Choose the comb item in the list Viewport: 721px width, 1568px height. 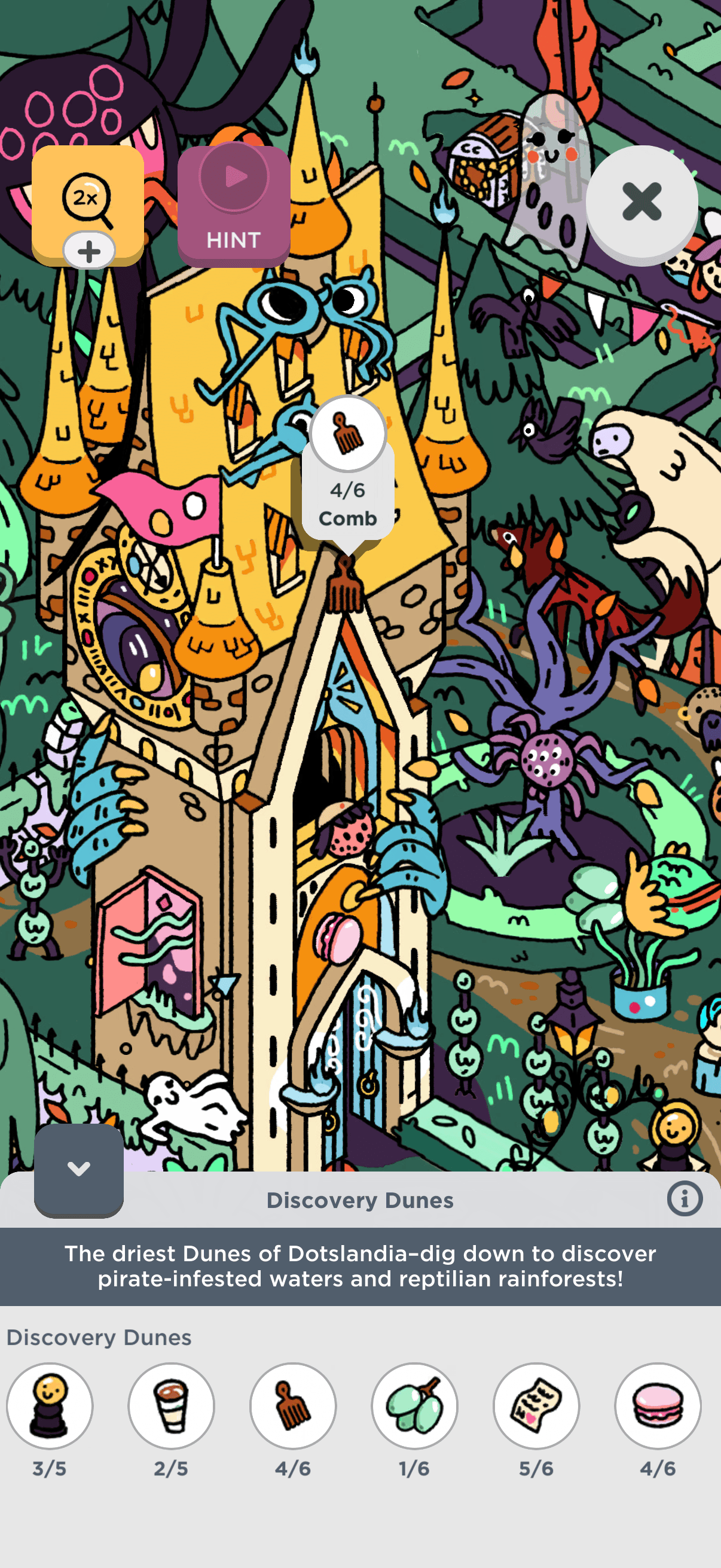click(x=294, y=1406)
